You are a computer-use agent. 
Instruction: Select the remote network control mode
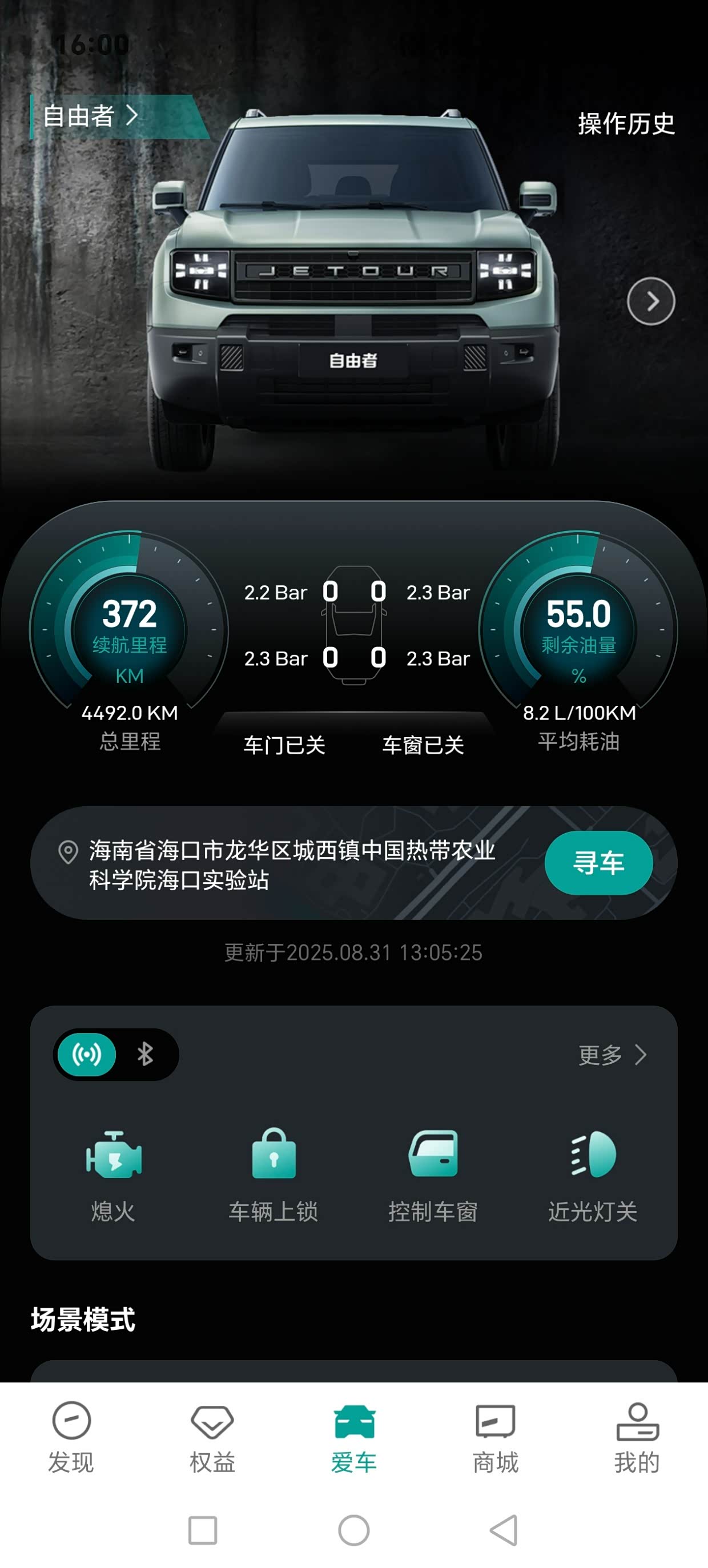87,1054
